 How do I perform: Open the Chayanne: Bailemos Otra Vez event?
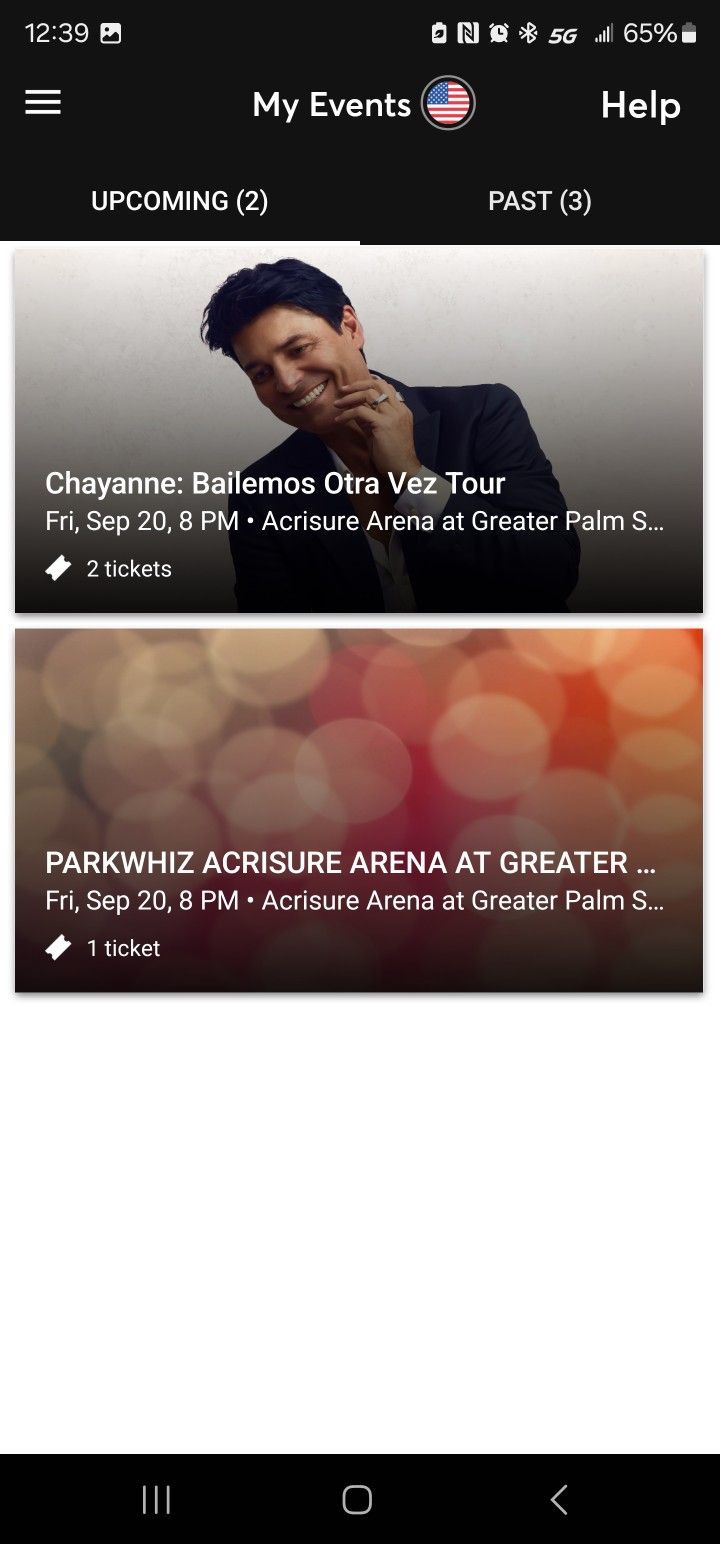(358, 430)
